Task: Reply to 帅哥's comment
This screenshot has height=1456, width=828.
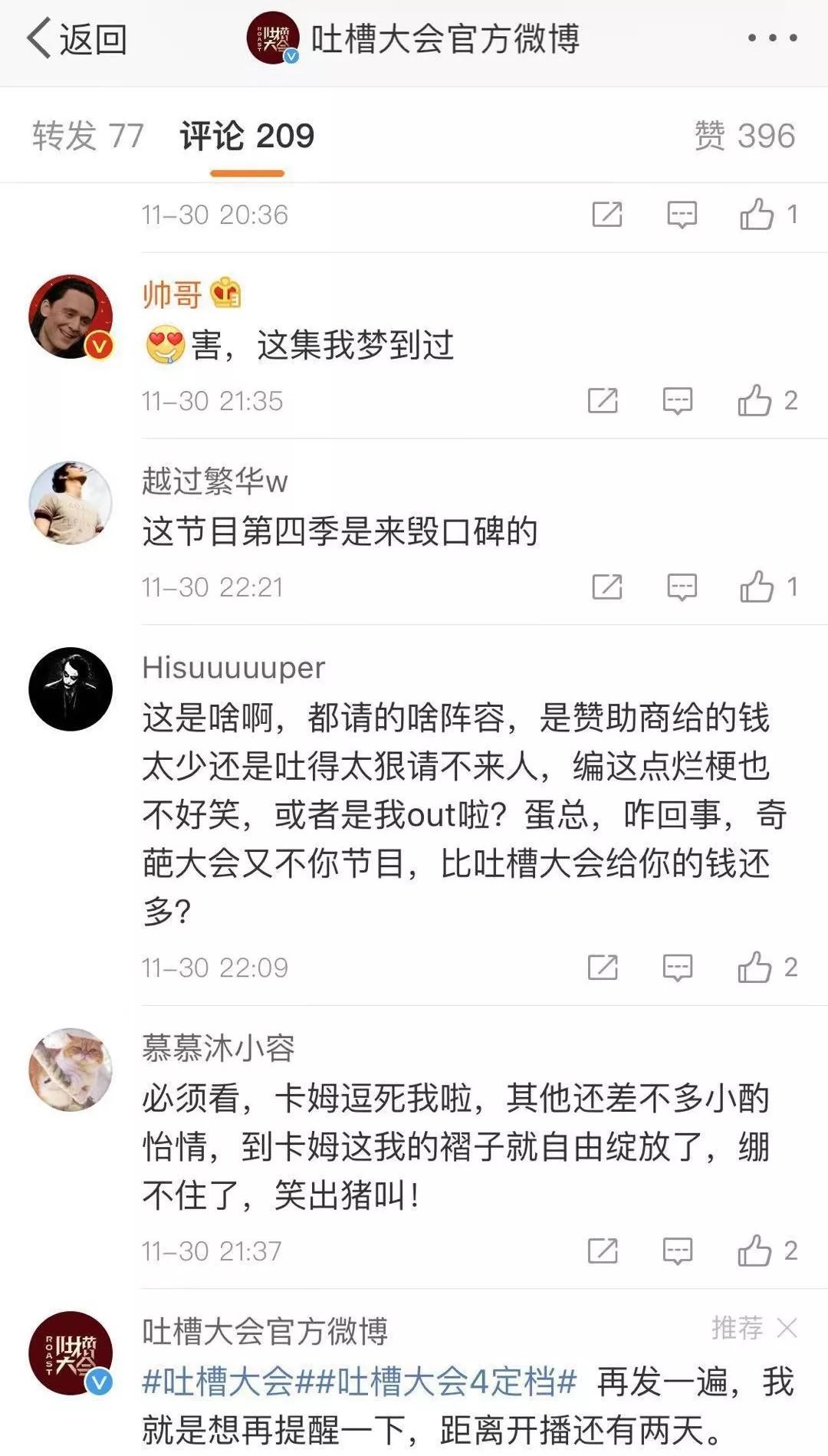Action: point(677,400)
